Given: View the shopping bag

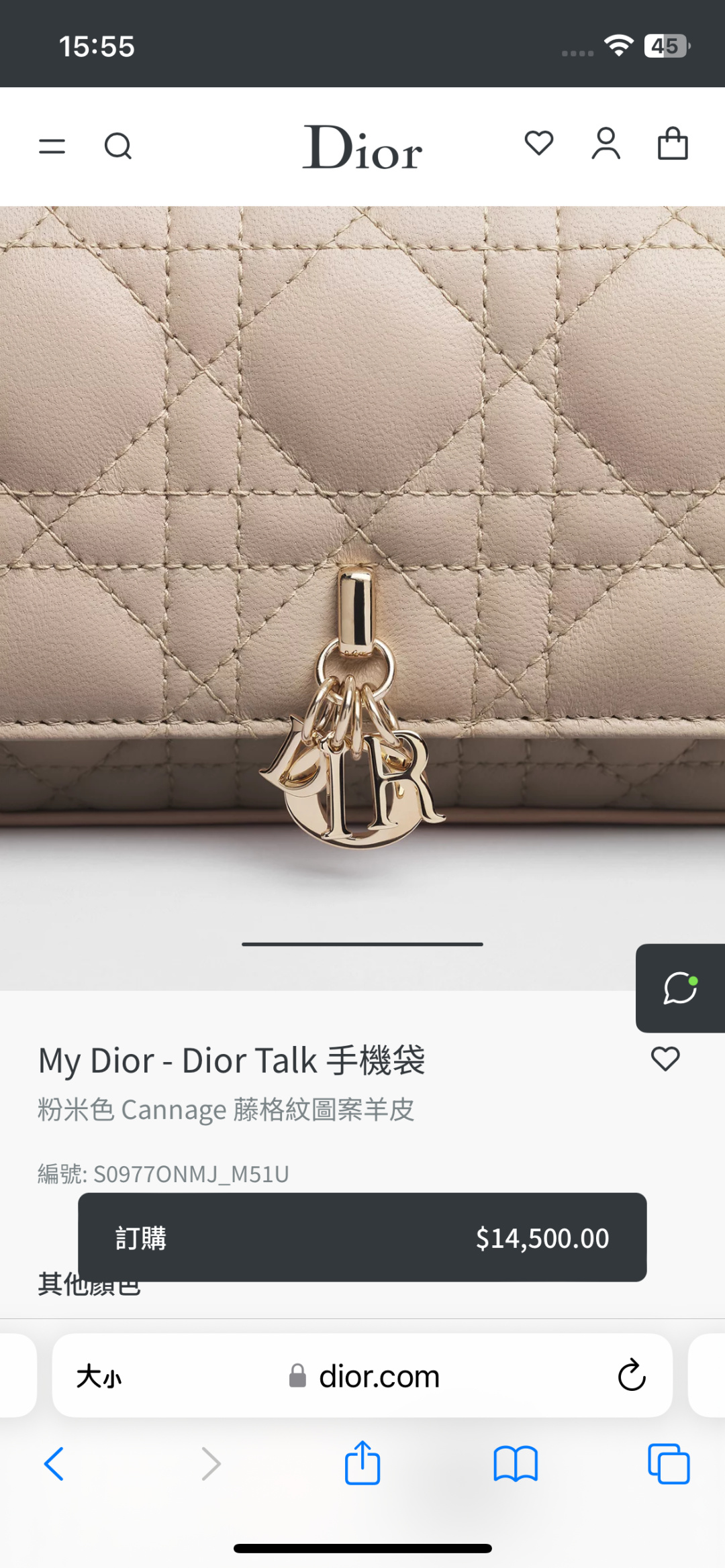Looking at the screenshot, I should tap(673, 144).
